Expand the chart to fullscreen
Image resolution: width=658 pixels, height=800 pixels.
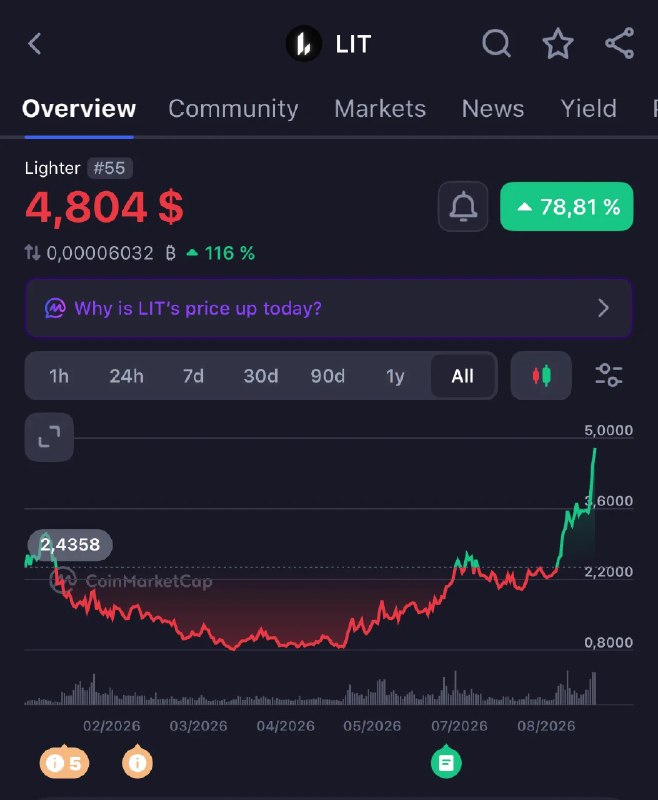pyautogui.click(x=49, y=437)
